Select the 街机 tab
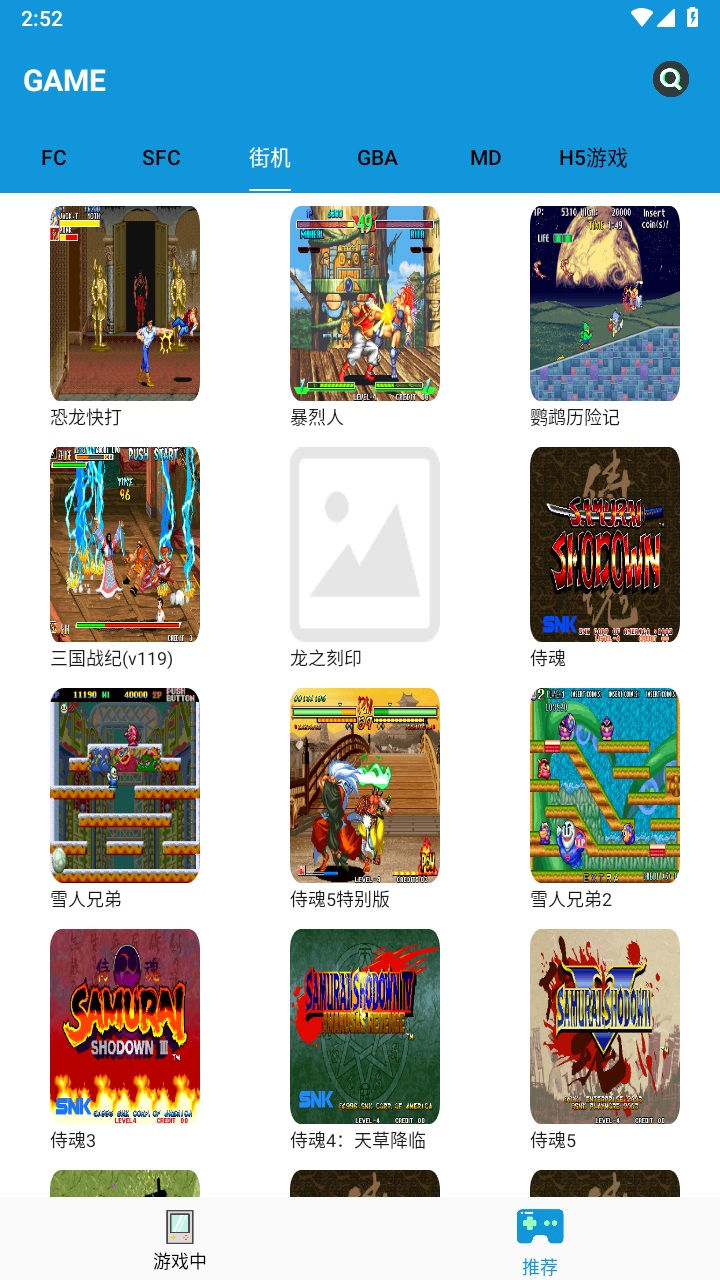 [270, 158]
